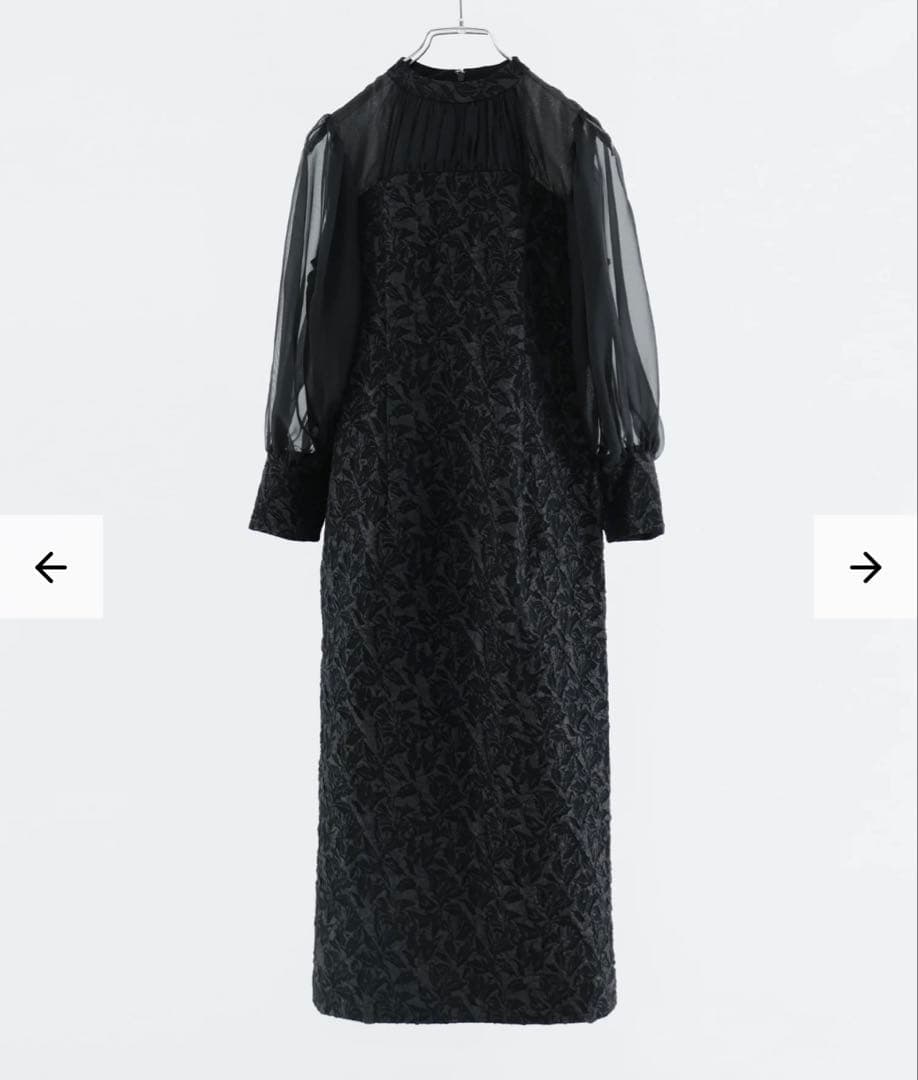Go to the previous product image
Image resolution: width=918 pixels, height=1080 pixels.
[51, 567]
